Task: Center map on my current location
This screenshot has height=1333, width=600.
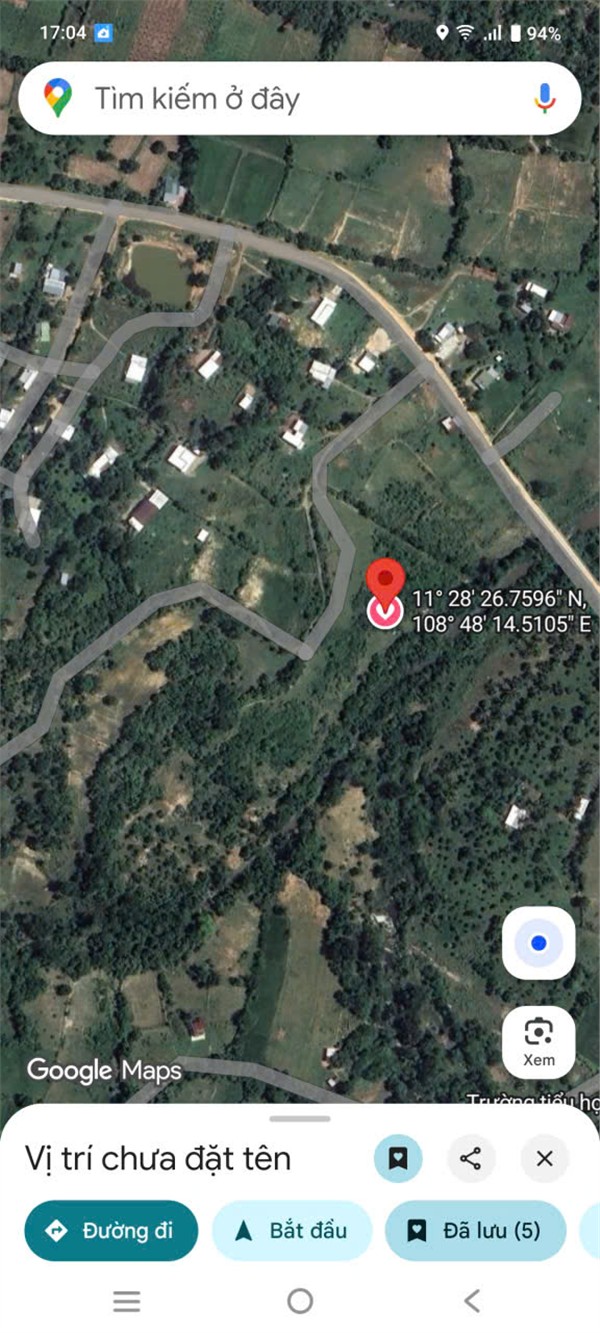Action: click(x=539, y=943)
